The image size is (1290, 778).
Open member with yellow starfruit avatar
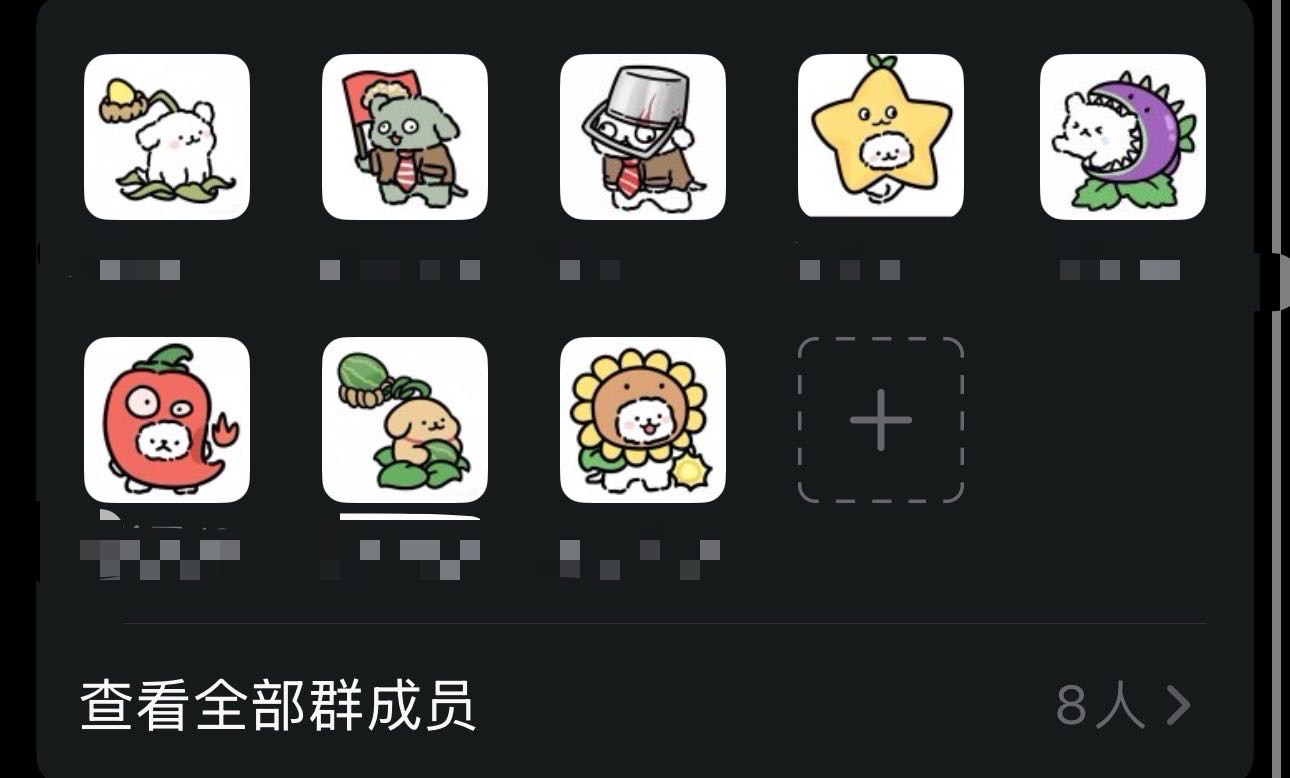click(x=881, y=137)
